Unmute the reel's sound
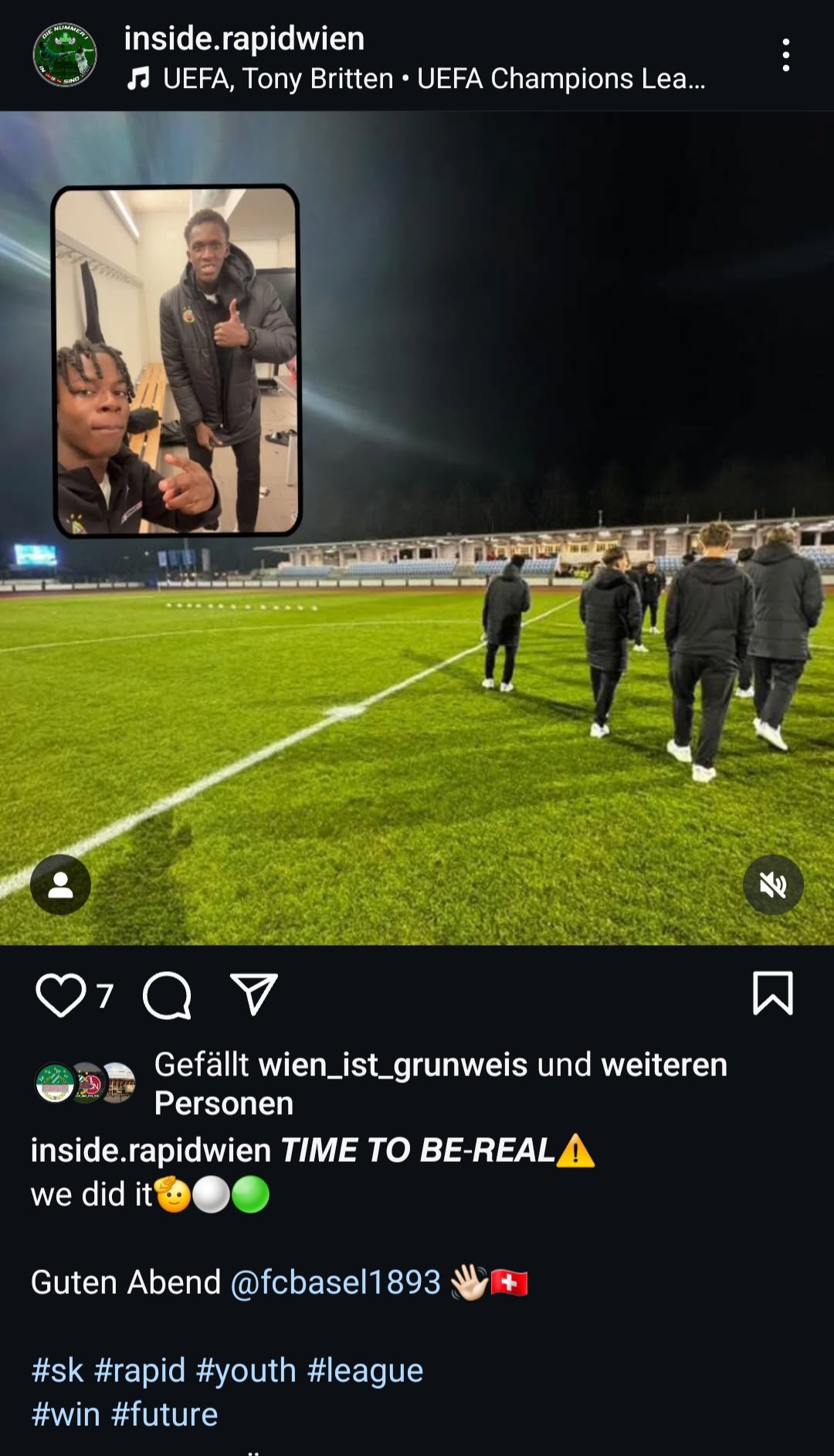This screenshot has height=1456, width=834. 773,885
